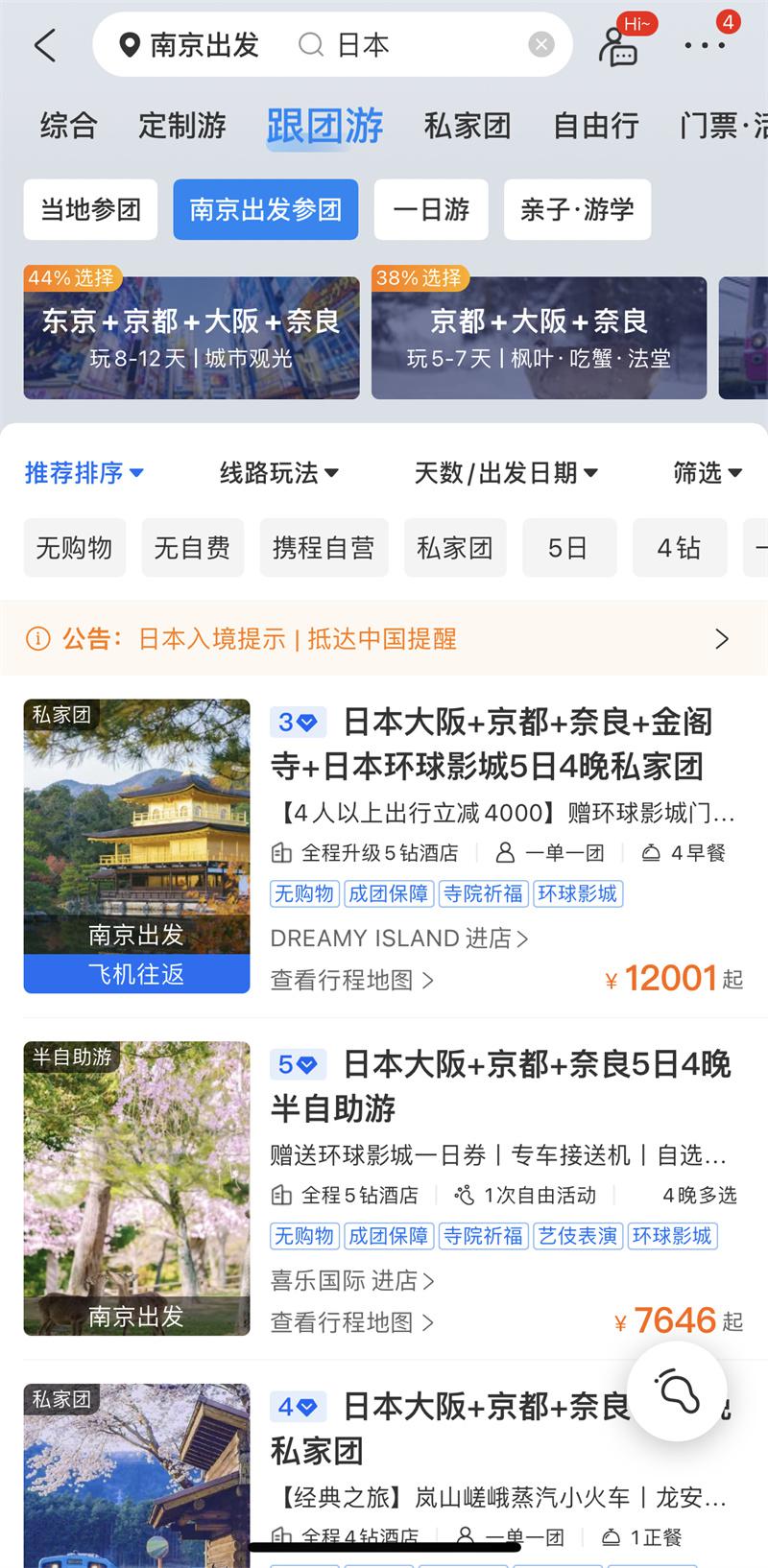The height and width of the screenshot is (1568, 768).
Task: Apply the 无购物 quick filter
Action: pyautogui.click(x=74, y=548)
